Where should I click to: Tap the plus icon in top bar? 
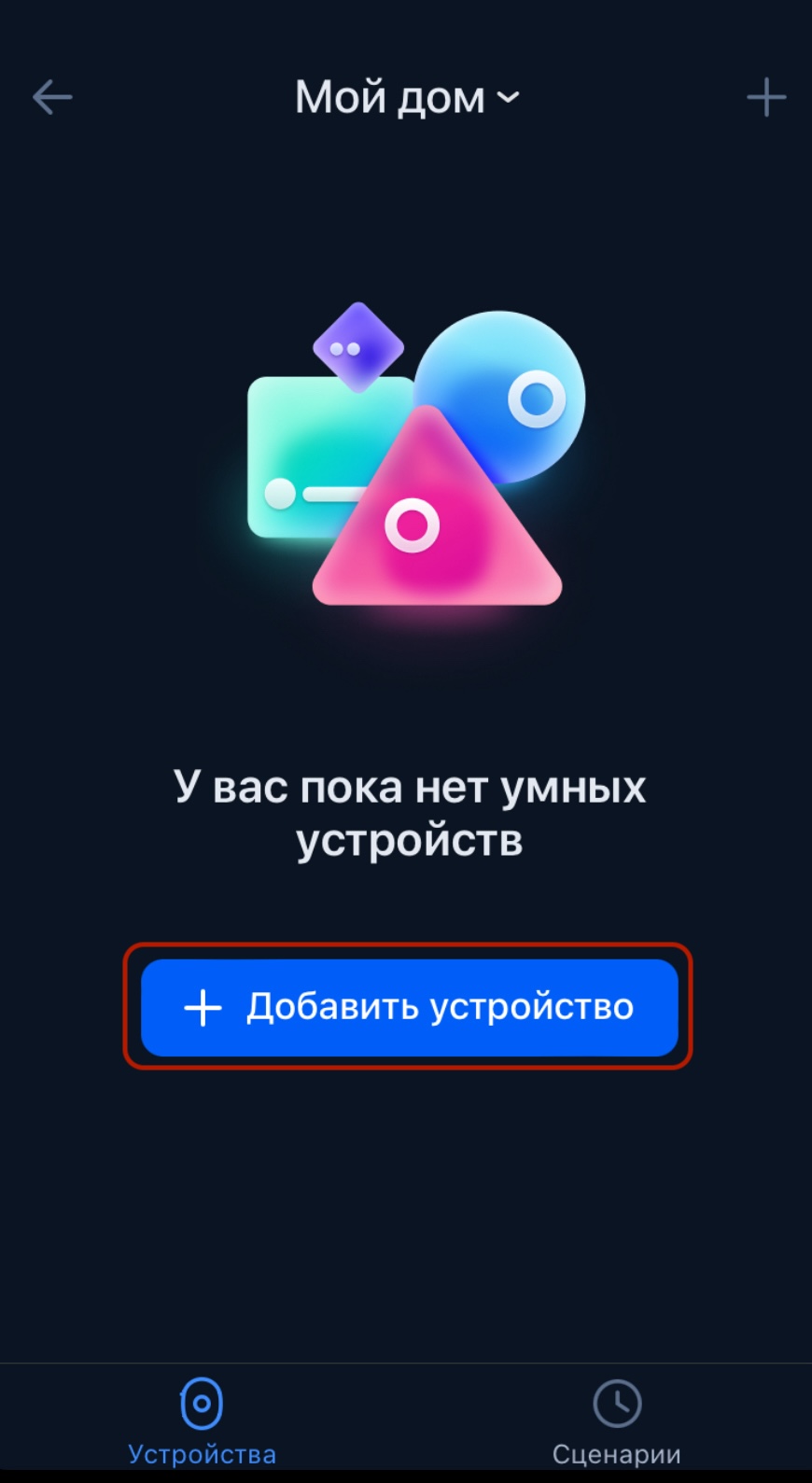(765, 97)
